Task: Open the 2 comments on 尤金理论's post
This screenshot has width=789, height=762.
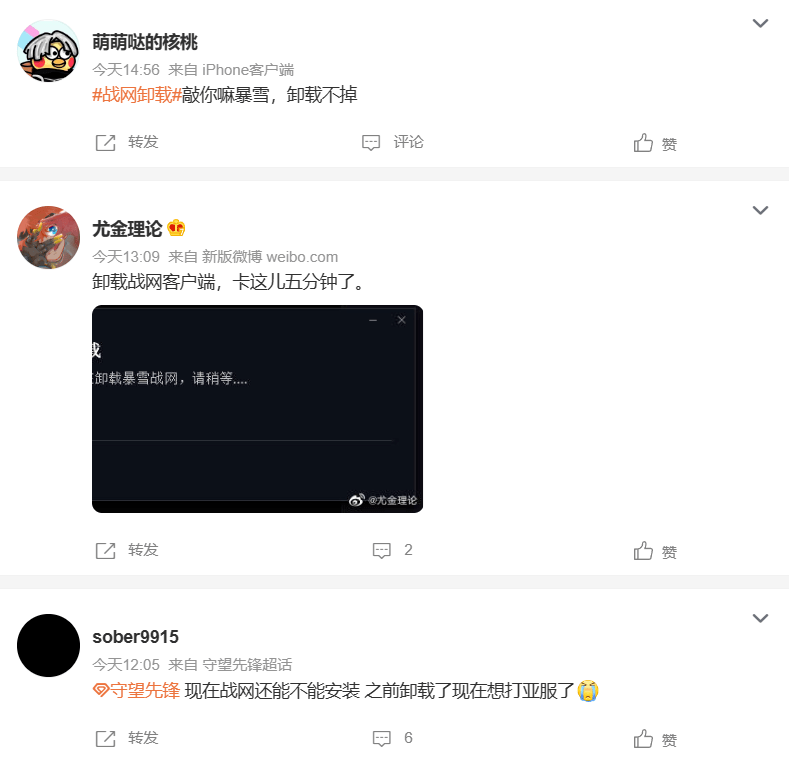Action: [x=393, y=550]
